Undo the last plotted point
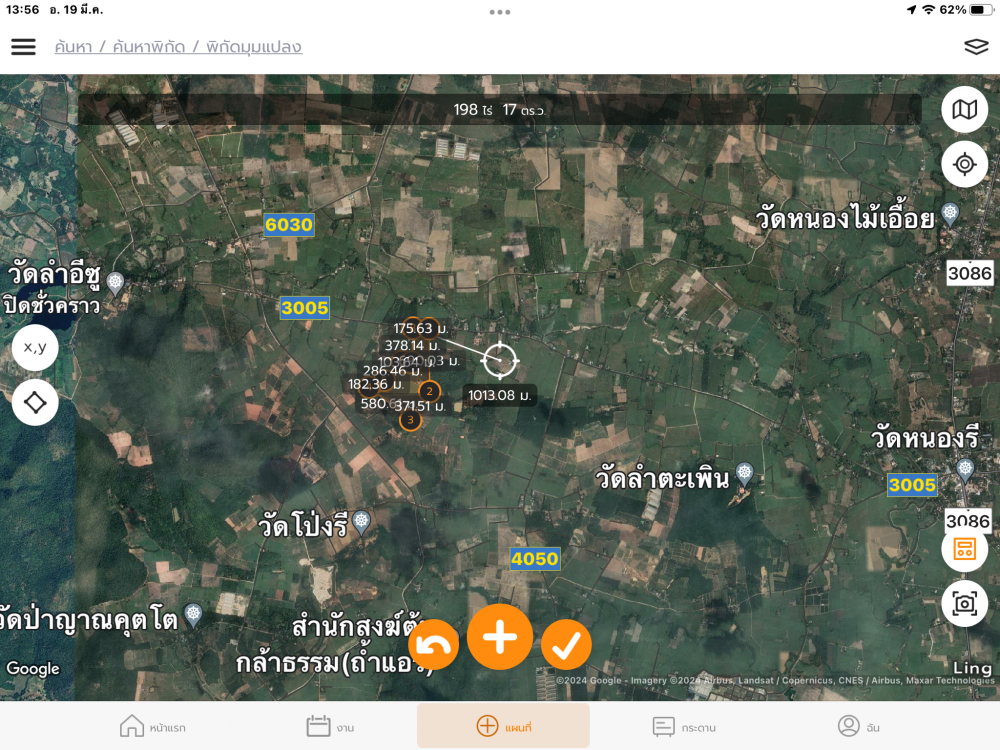The height and width of the screenshot is (750, 1000). [x=434, y=645]
